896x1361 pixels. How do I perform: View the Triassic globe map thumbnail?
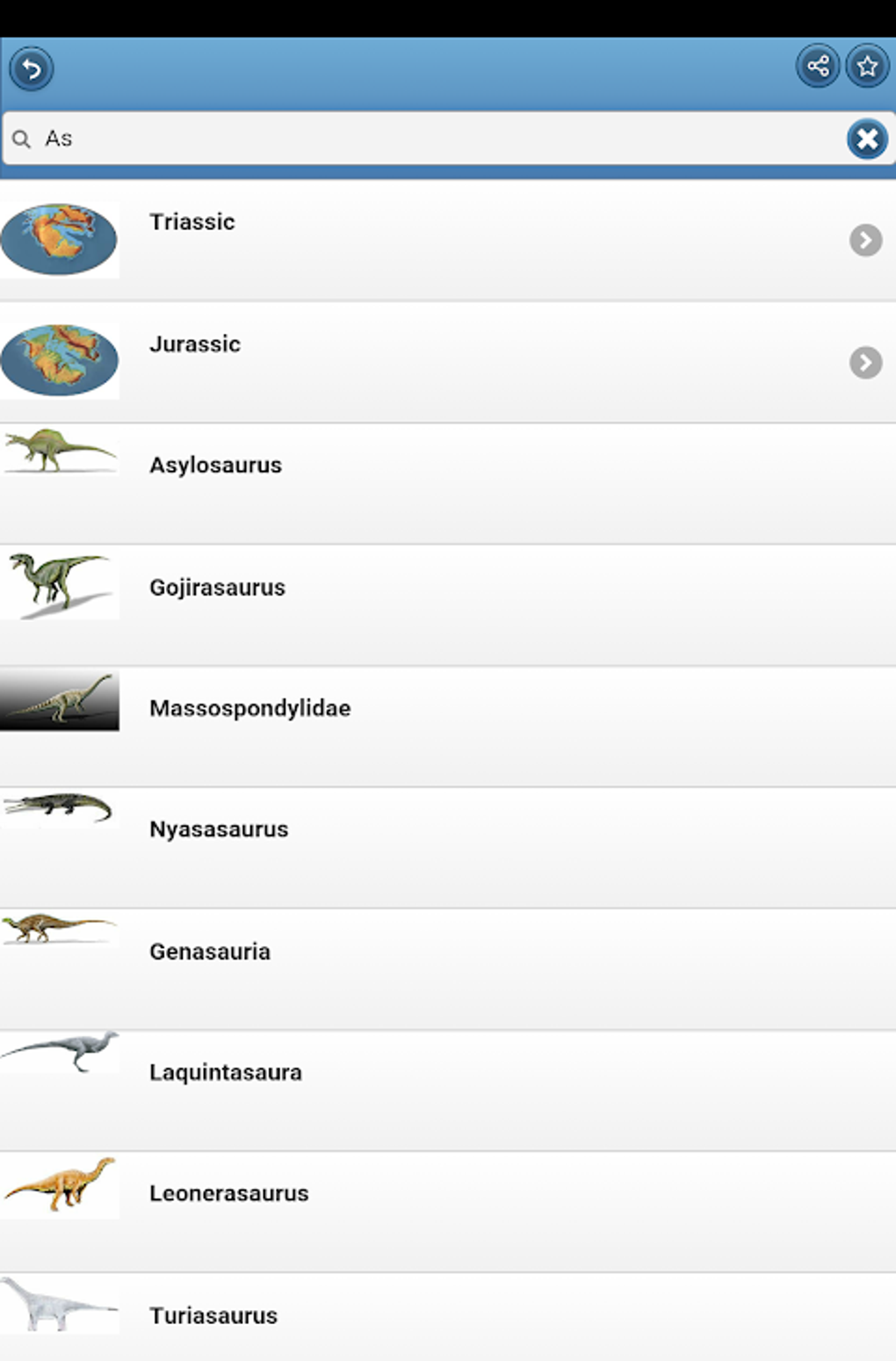tap(59, 241)
